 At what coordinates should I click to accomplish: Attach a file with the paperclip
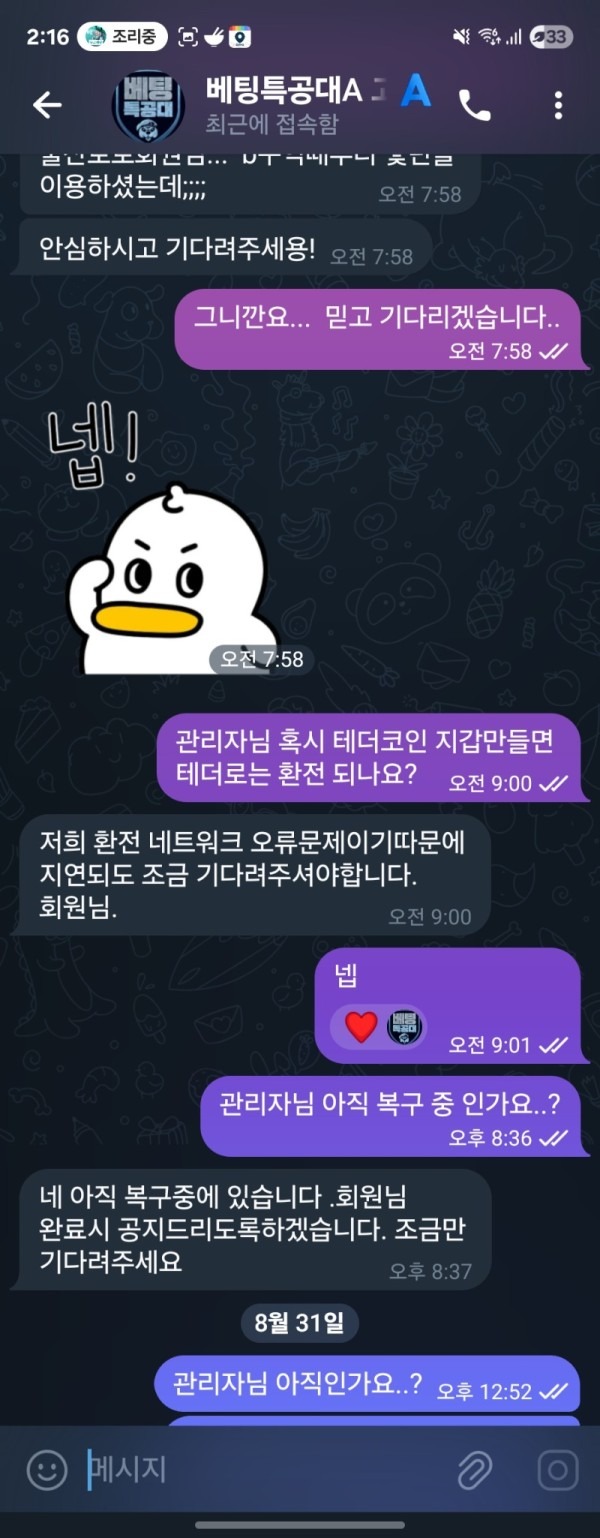475,1469
